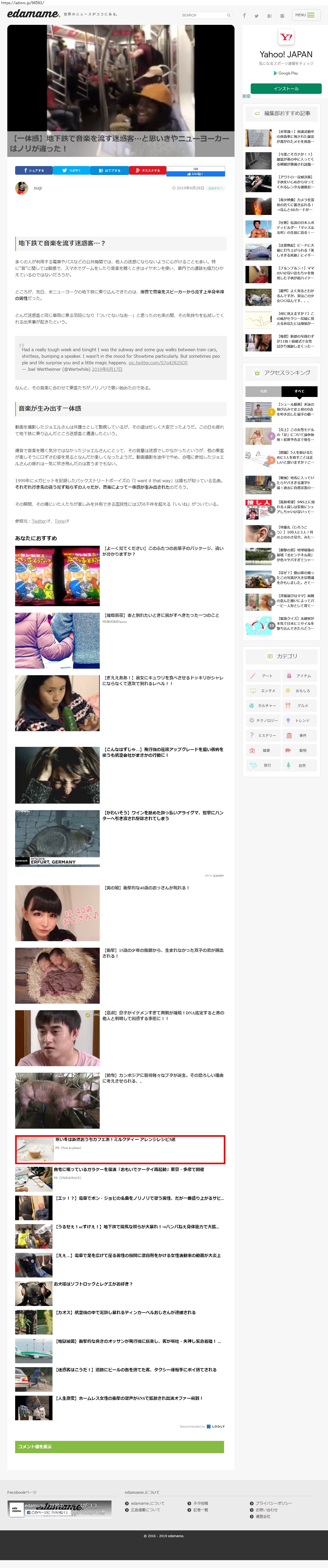Bookmark with the はてブする button
Viewport: 328px width, 1568px height.
[x=109, y=171]
